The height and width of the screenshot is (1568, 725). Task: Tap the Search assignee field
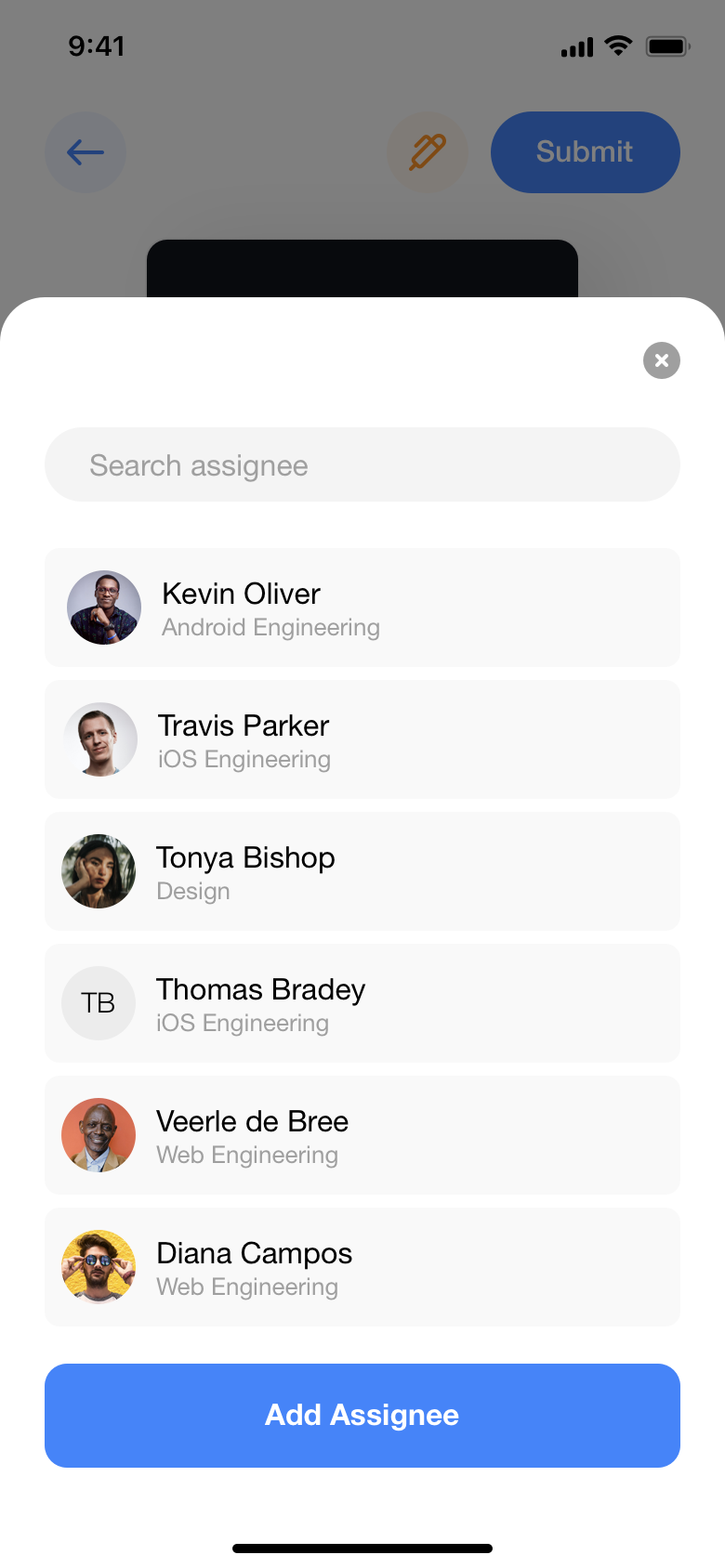(x=362, y=464)
